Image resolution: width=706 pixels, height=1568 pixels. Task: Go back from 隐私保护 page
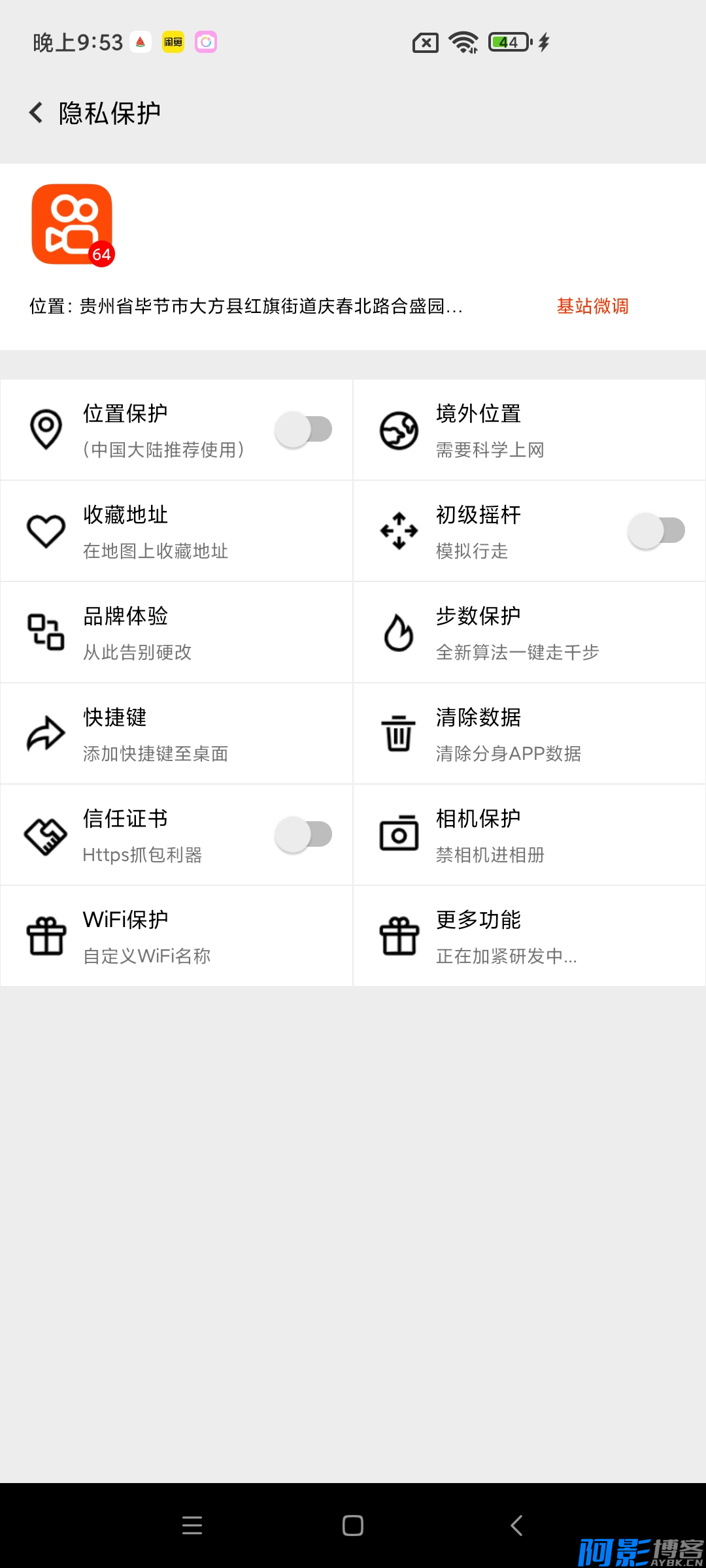pyautogui.click(x=37, y=112)
